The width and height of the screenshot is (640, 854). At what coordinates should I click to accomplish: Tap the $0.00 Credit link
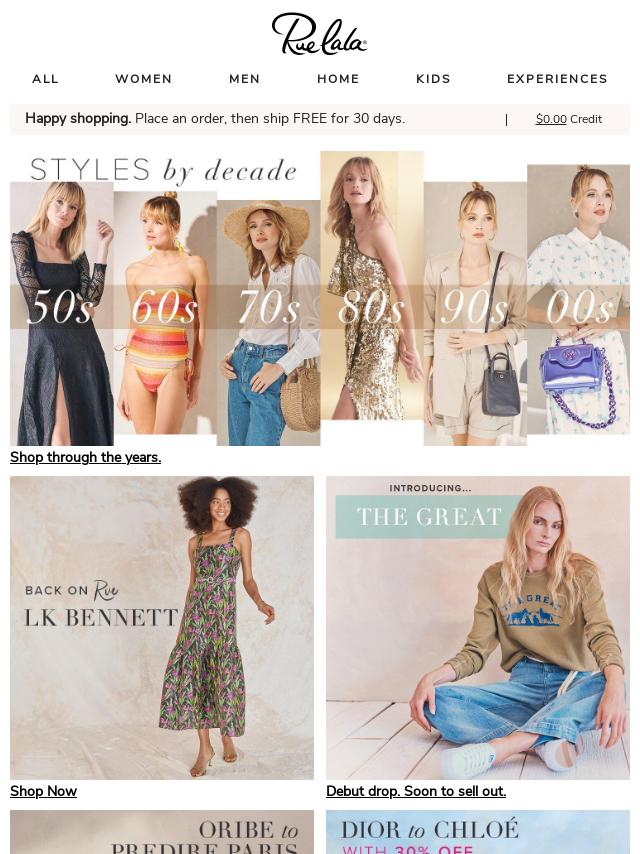pos(568,119)
